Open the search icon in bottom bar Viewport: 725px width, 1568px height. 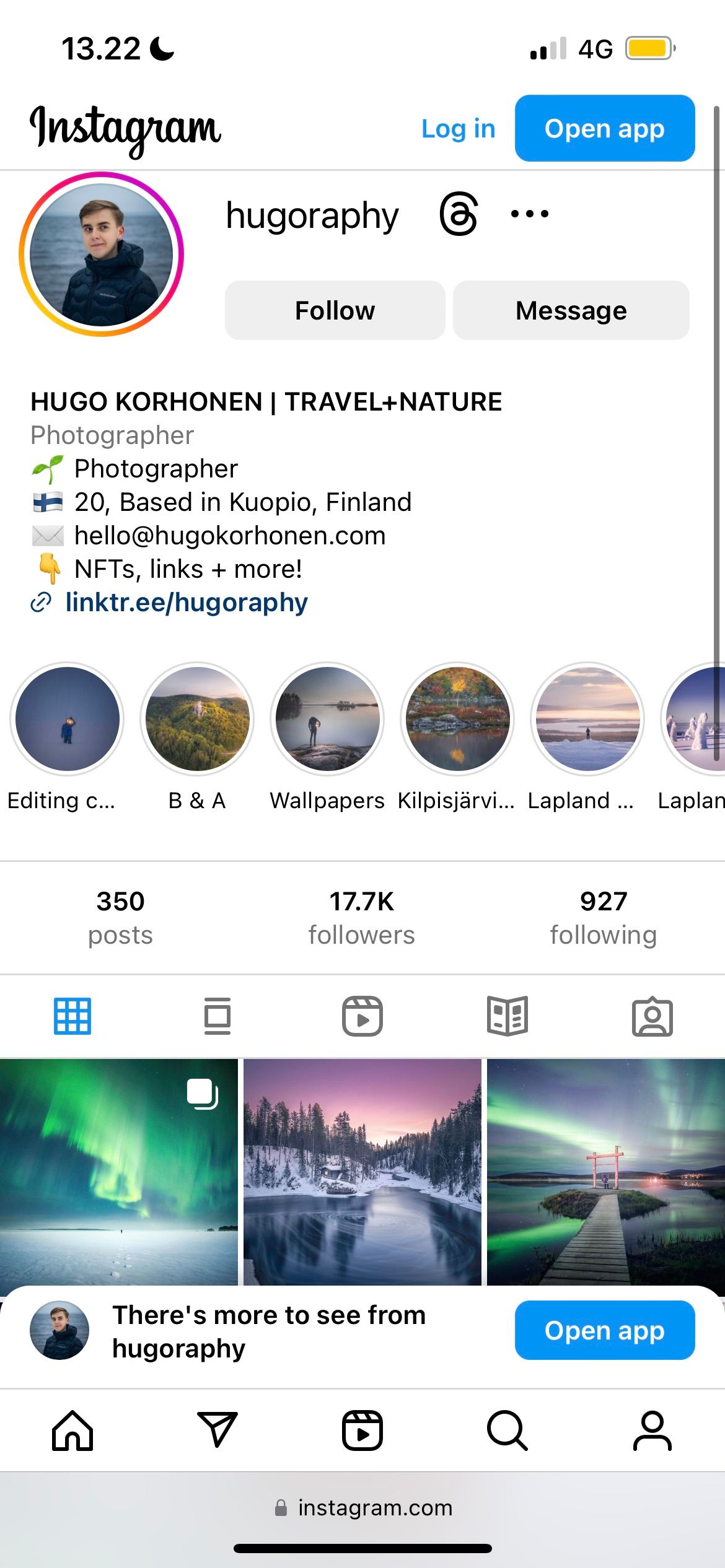pos(507,1431)
